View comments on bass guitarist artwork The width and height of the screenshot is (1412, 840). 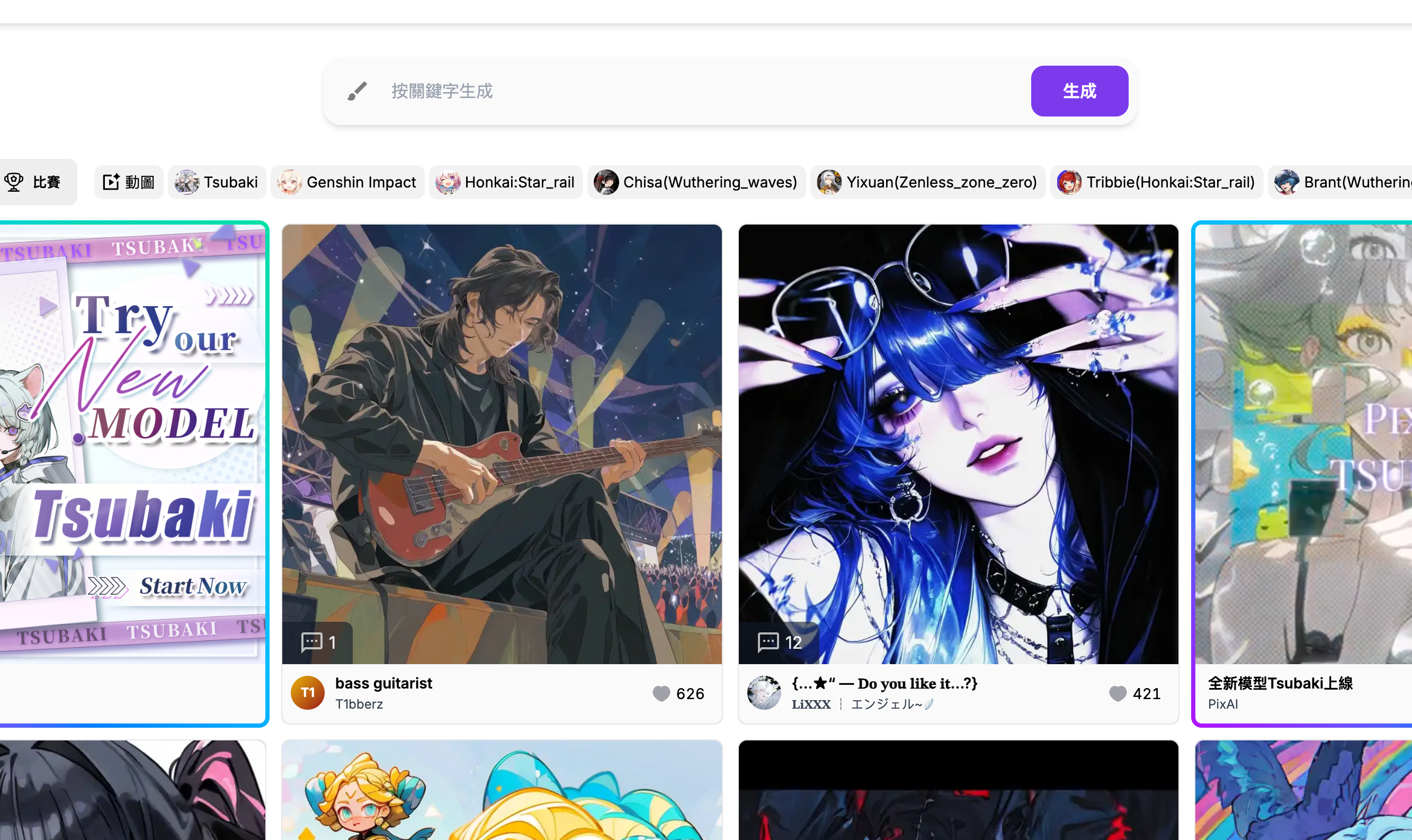pyautogui.click(x=319, y=642)
